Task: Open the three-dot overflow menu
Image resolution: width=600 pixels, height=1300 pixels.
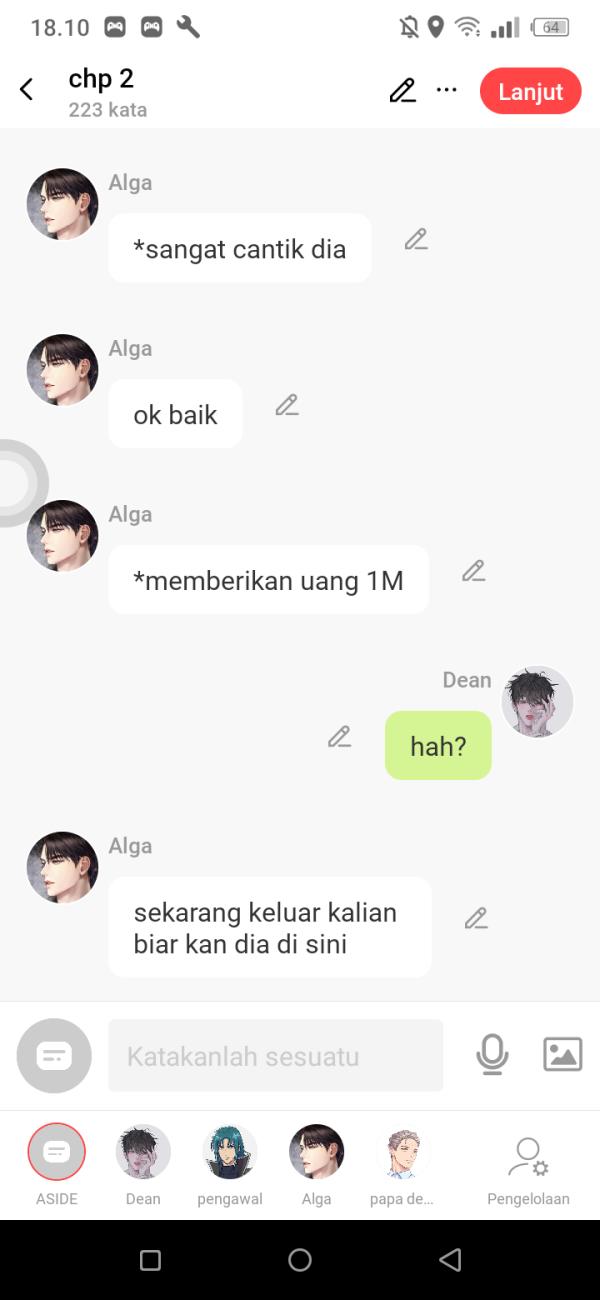Action: tap(447, 91)
